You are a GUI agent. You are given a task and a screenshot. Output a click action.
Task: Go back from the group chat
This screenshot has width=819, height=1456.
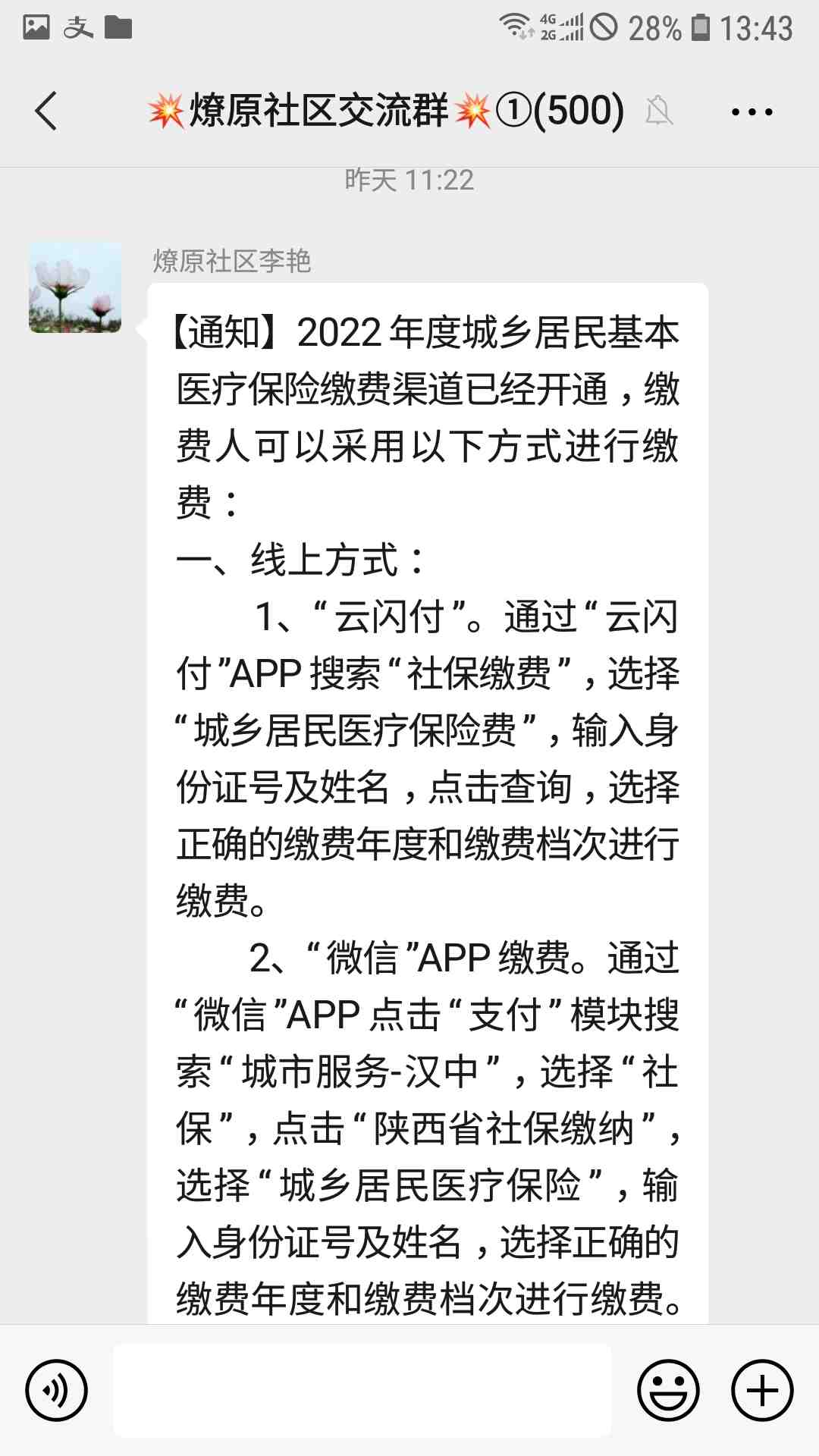click(46, 111)
